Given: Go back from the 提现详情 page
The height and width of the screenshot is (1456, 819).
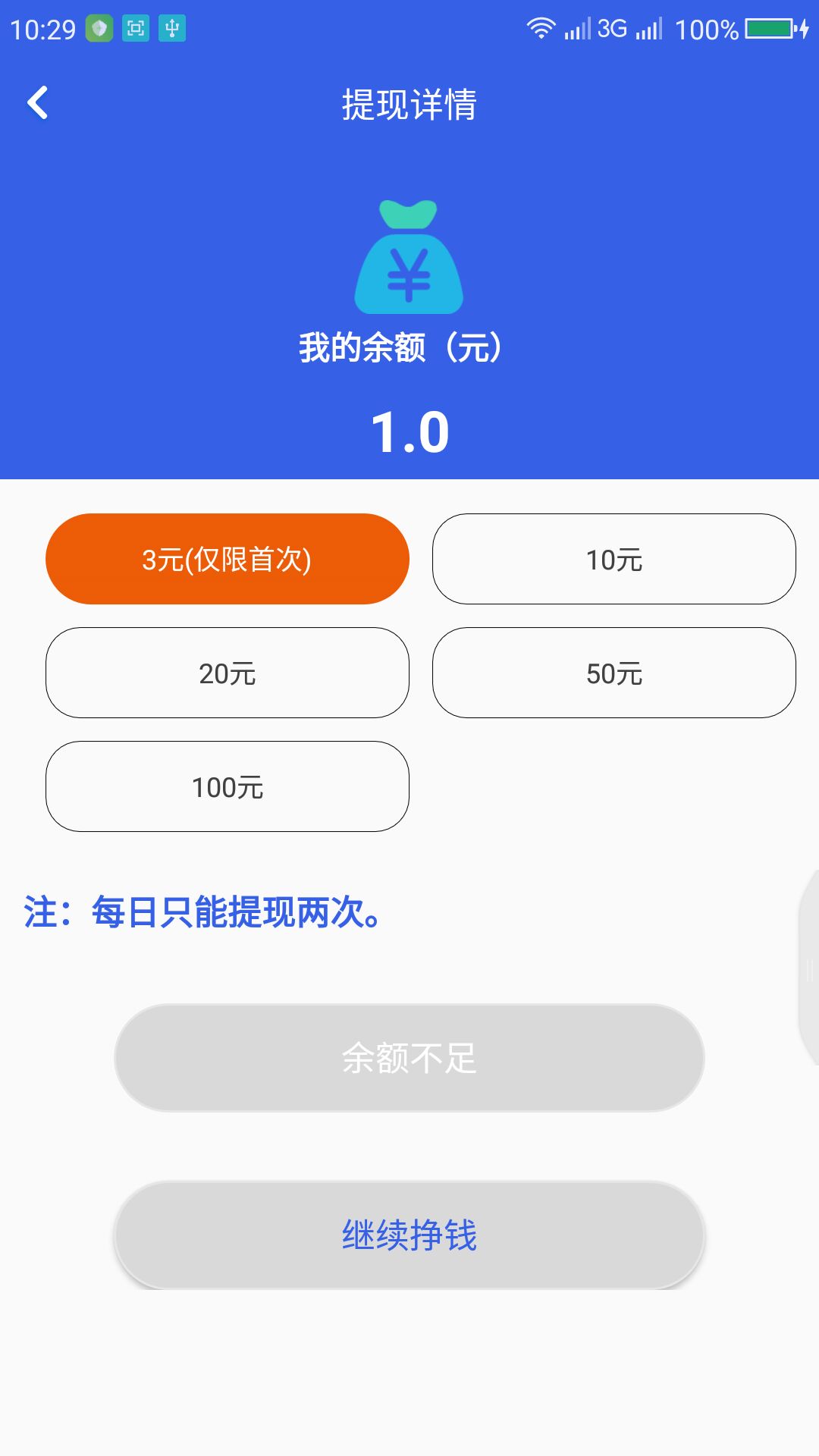Looking at the screenshot, I should coord(38,103).
